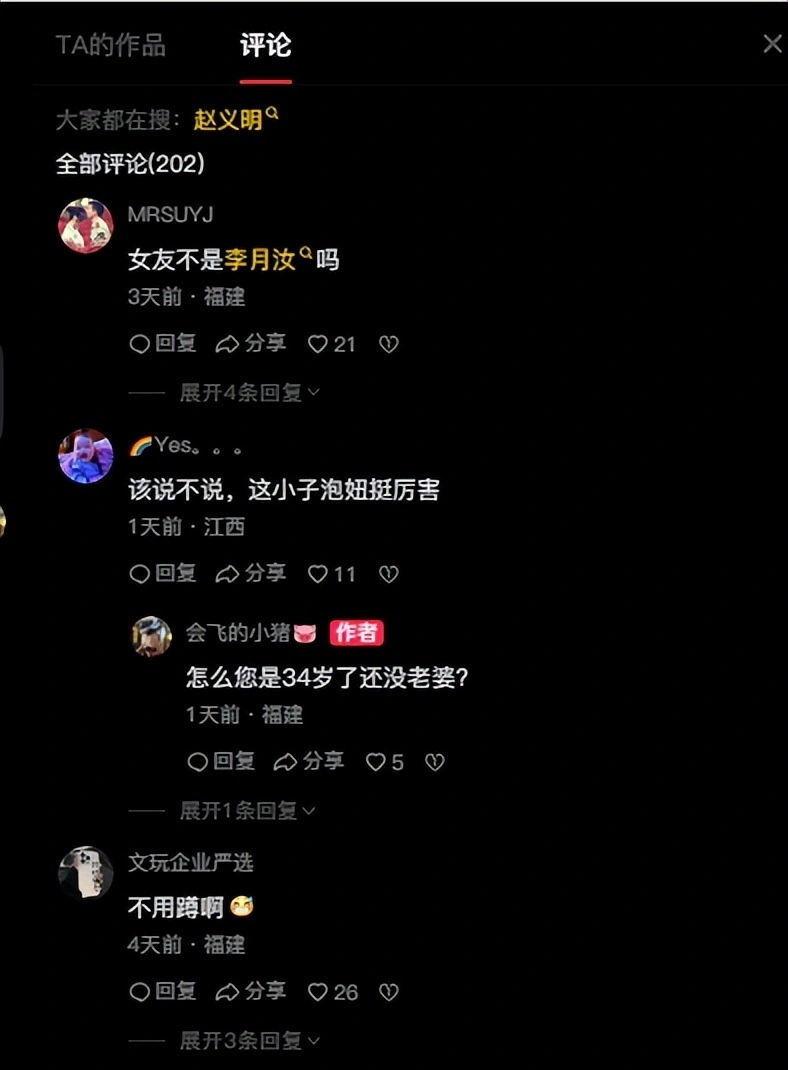Screen dimensions: 788x1070
Task: Switch to the TA的作品 tab
Action: click(110, 45)
